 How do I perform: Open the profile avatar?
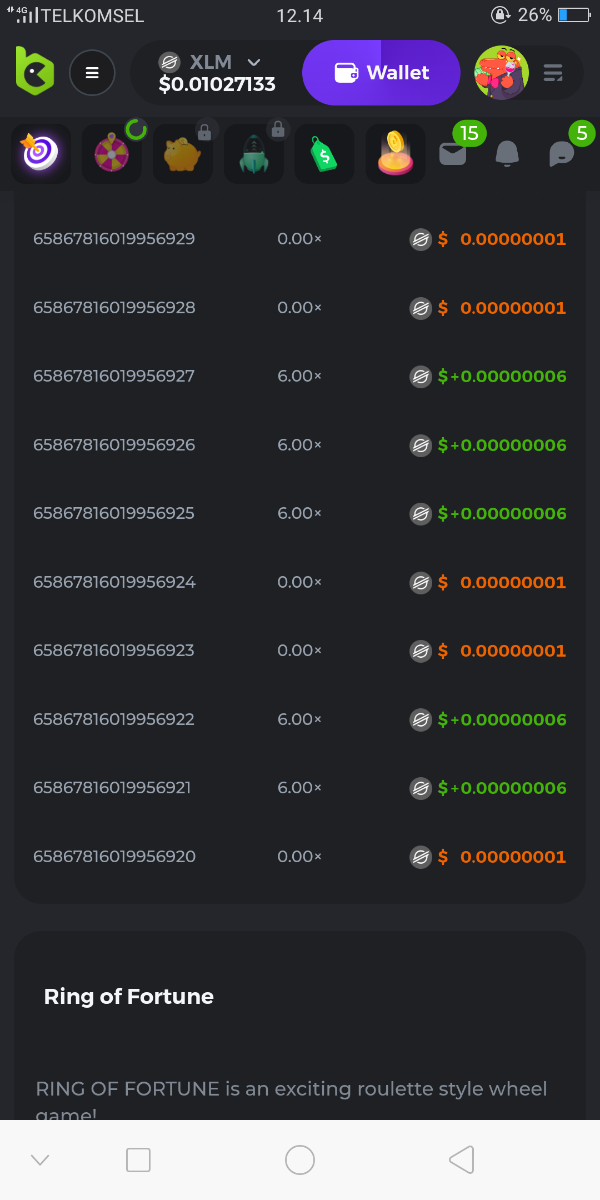coord(501,73)
